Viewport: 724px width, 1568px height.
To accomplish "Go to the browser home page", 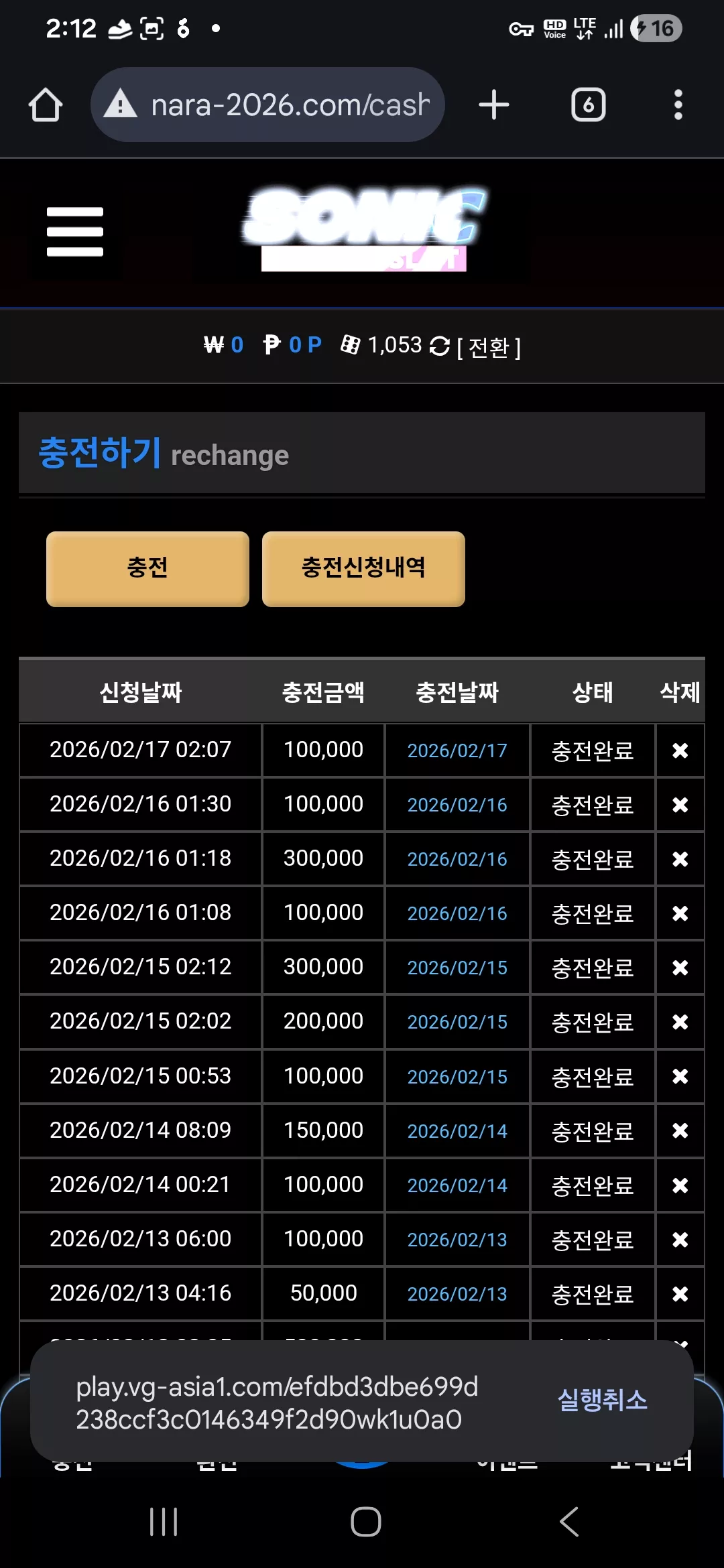I will tap(46, 105).
